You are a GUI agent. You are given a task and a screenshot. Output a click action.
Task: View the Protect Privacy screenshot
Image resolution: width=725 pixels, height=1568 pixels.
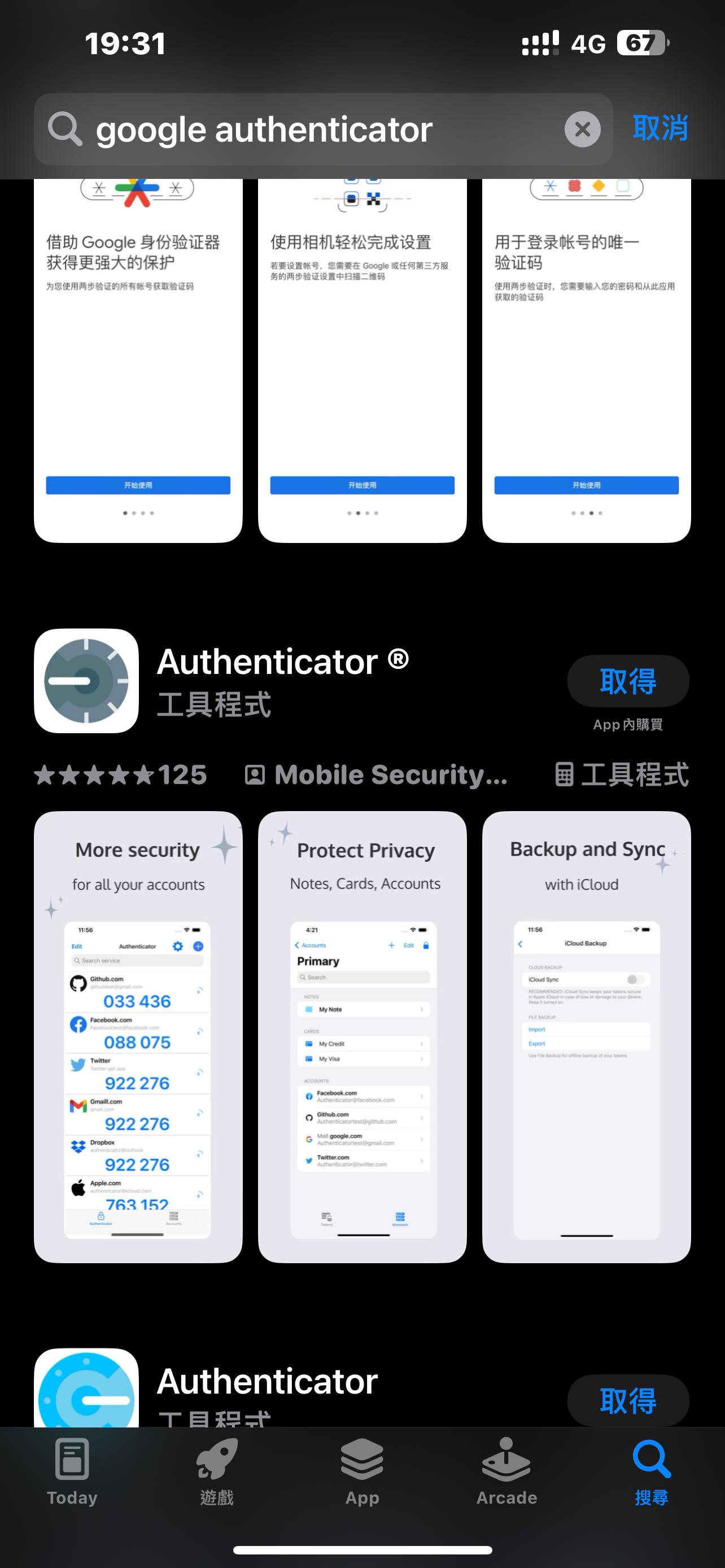[362, 1036]
